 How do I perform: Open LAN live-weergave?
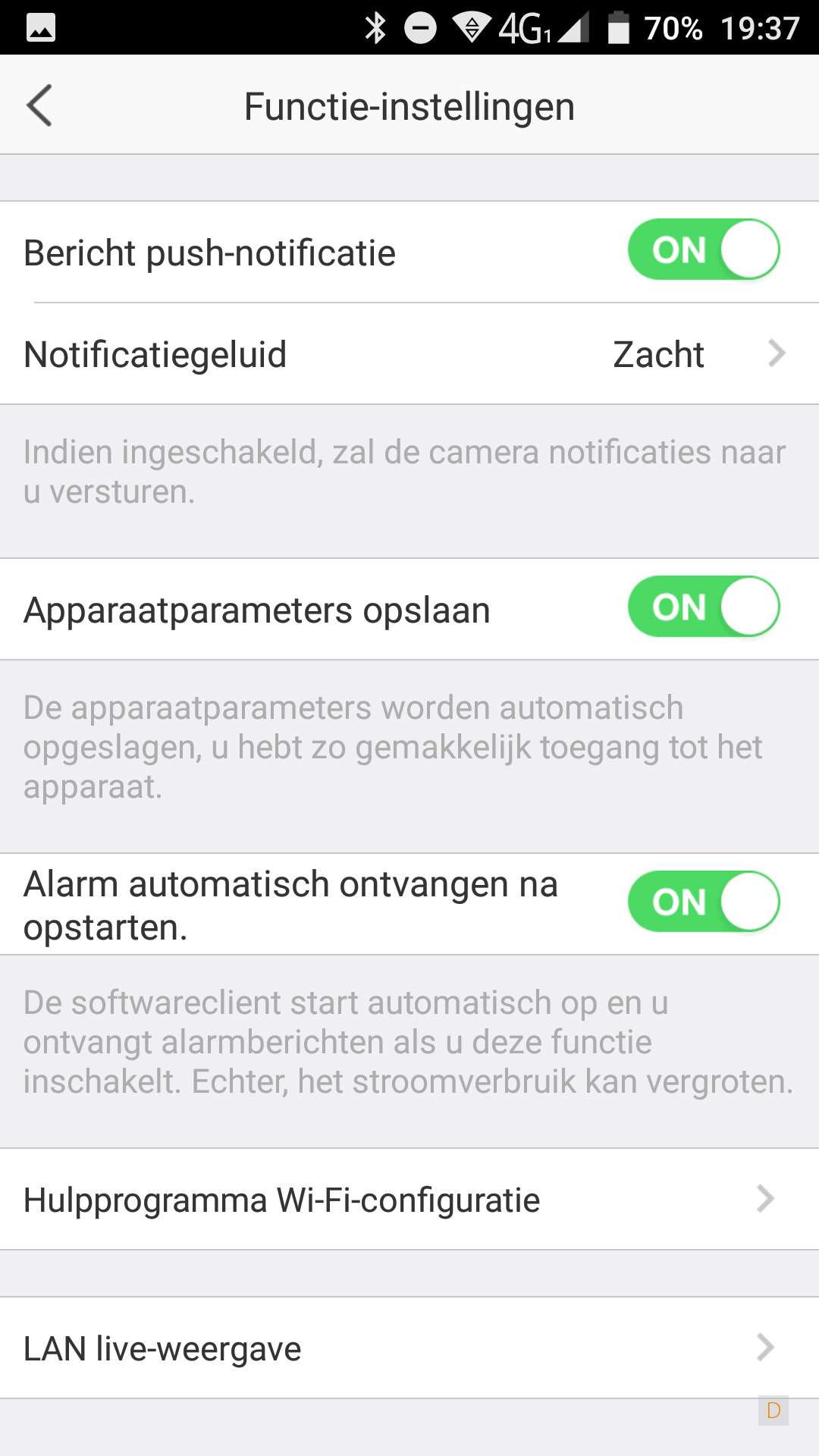point(409,1348)
